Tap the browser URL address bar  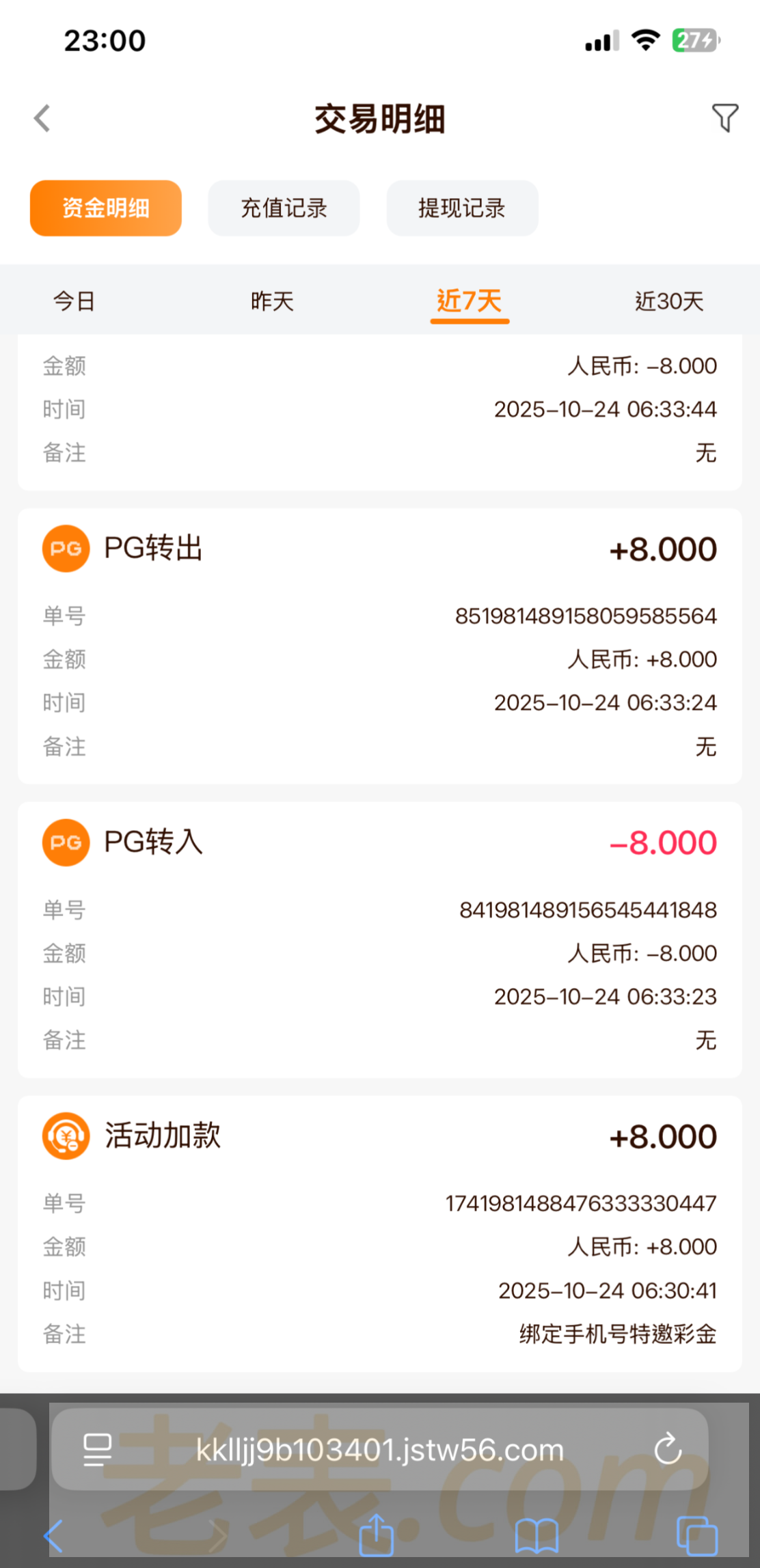point(379,1450)
